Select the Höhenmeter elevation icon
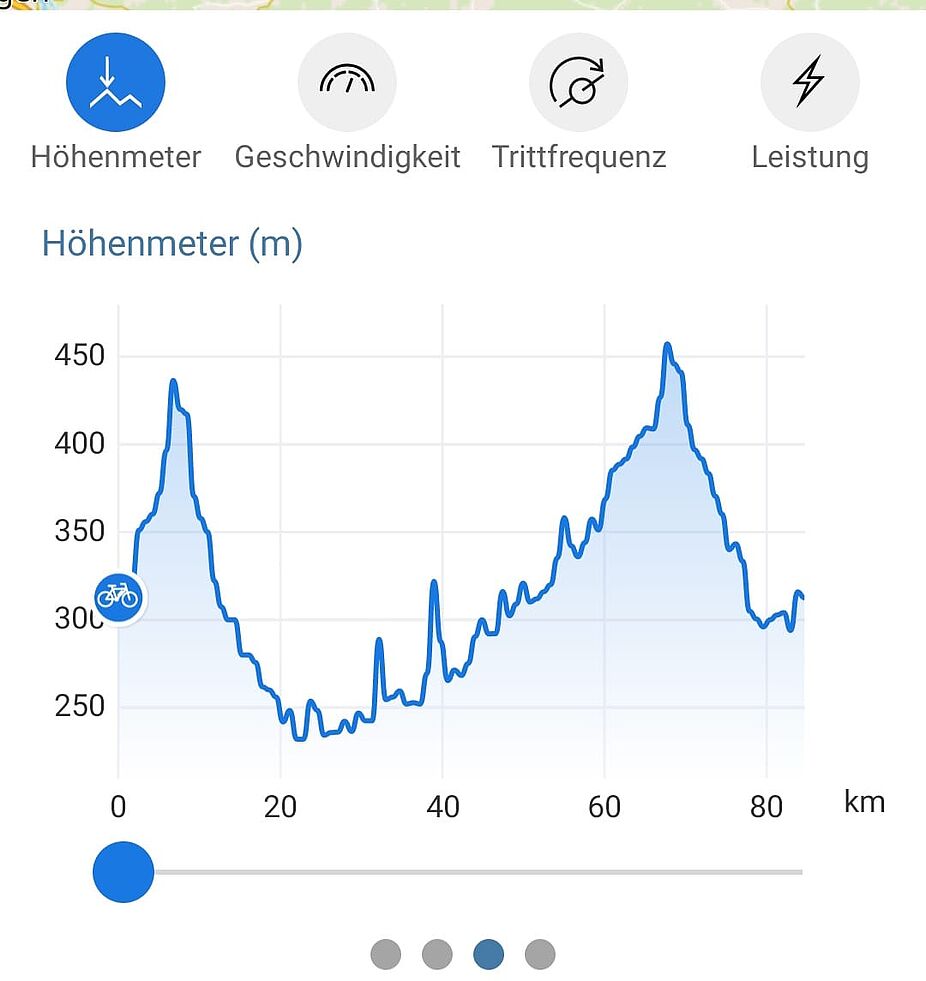Screen dimensions: 926x981 coord(115,81)
